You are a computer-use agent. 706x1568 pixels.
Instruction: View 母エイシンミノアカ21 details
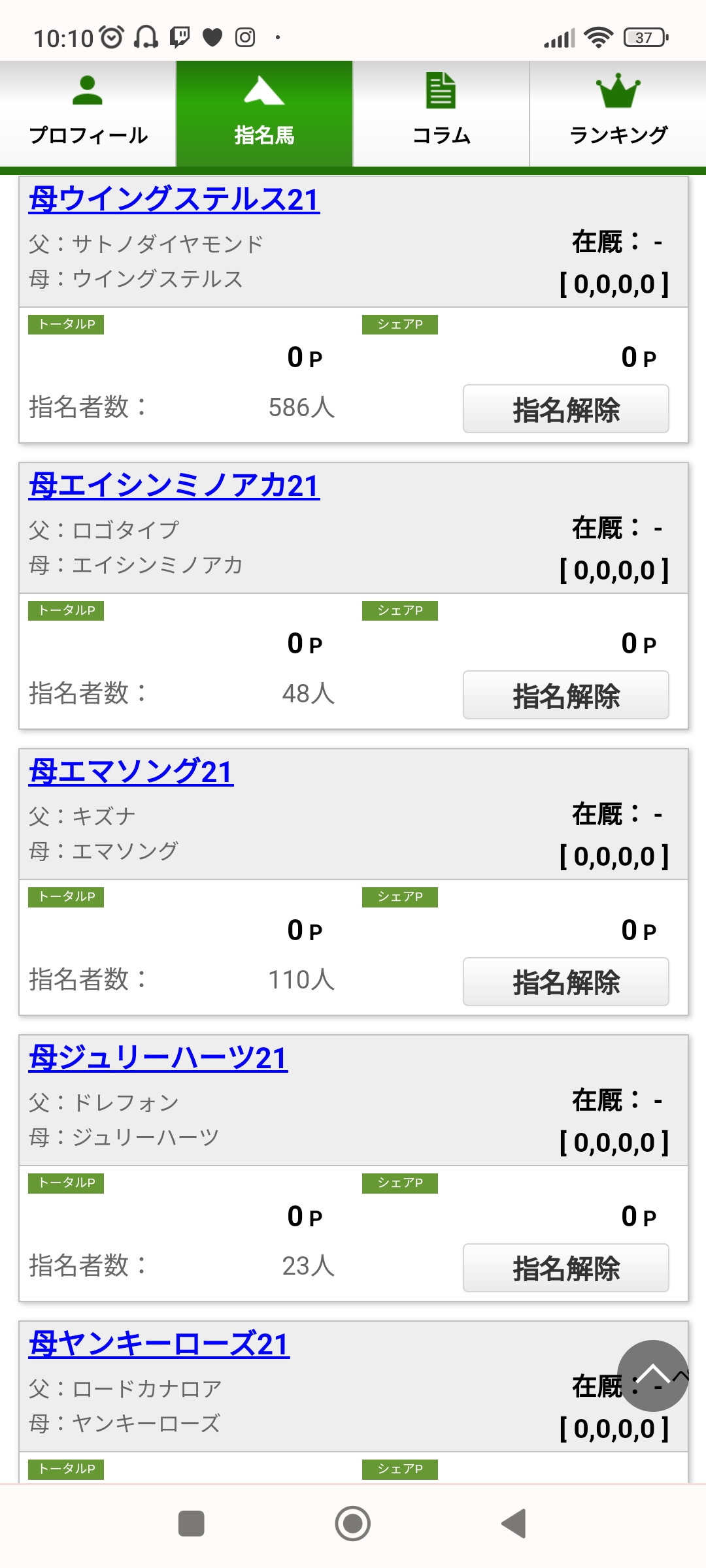coord(174,485)
